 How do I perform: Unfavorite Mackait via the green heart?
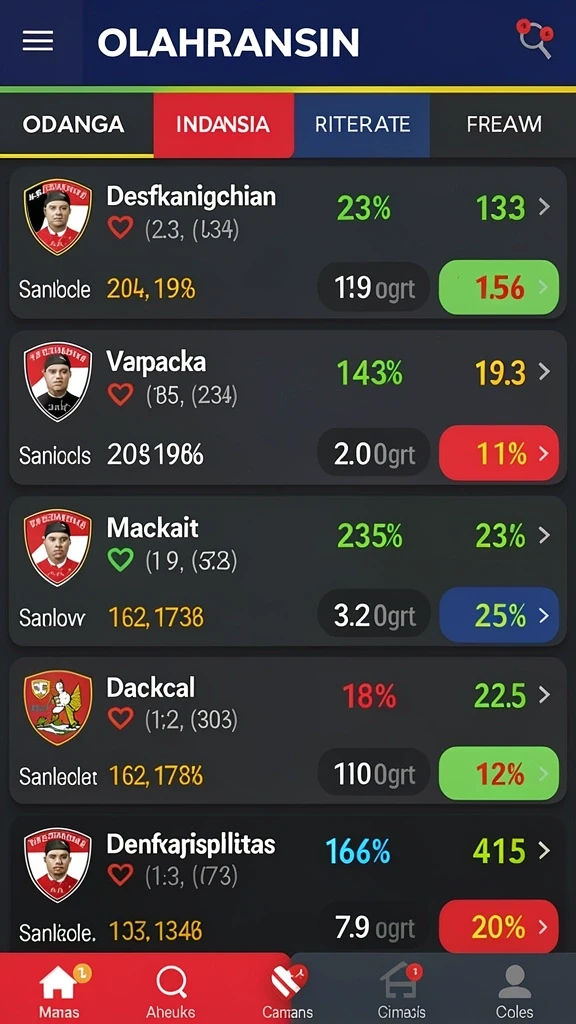(120, 560)
